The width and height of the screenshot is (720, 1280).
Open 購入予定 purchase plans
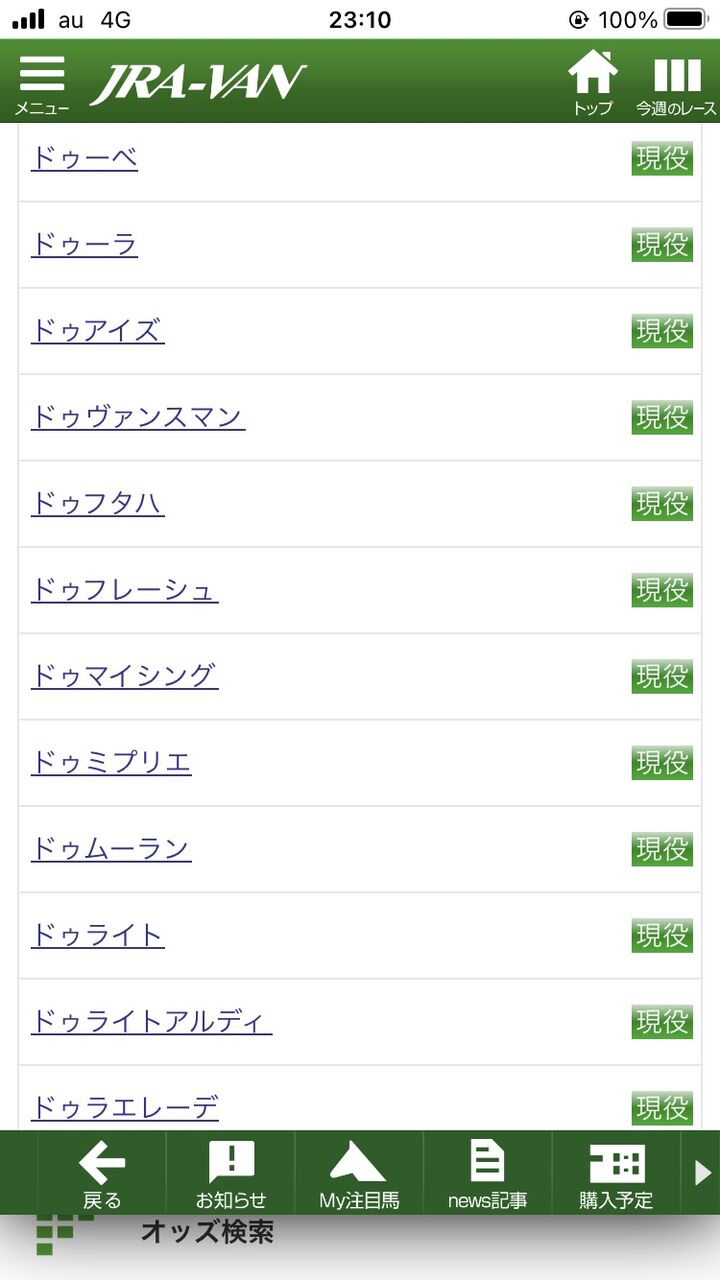616,1173
